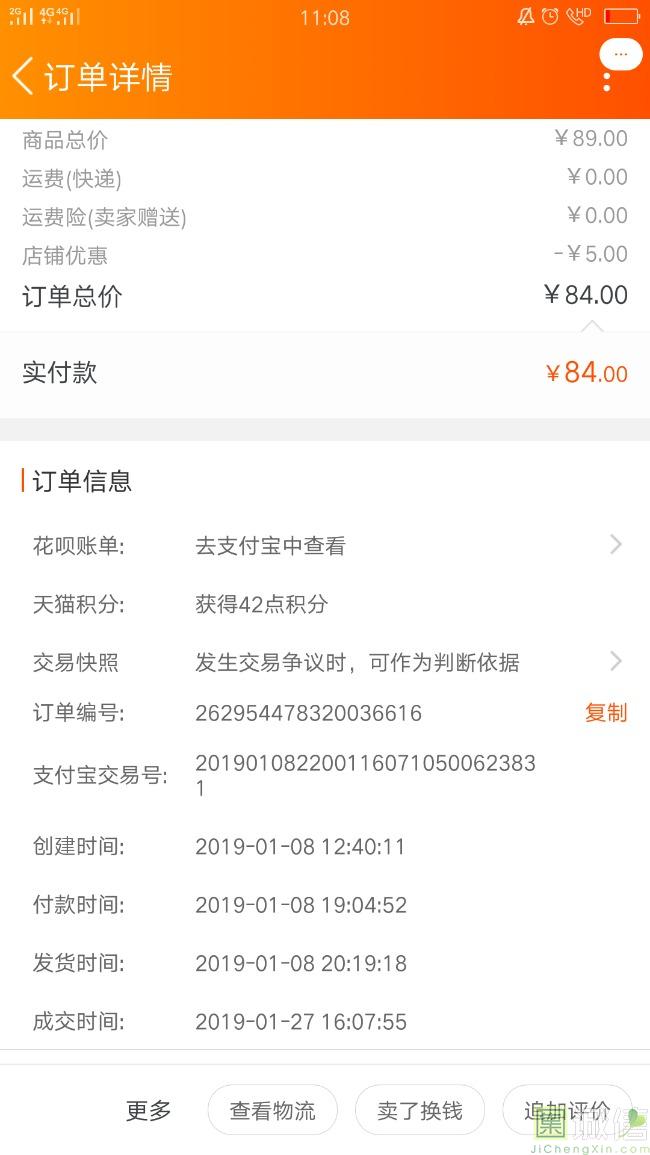
Task: View the 交易快照 snapshot
Action: coord(325,662)
